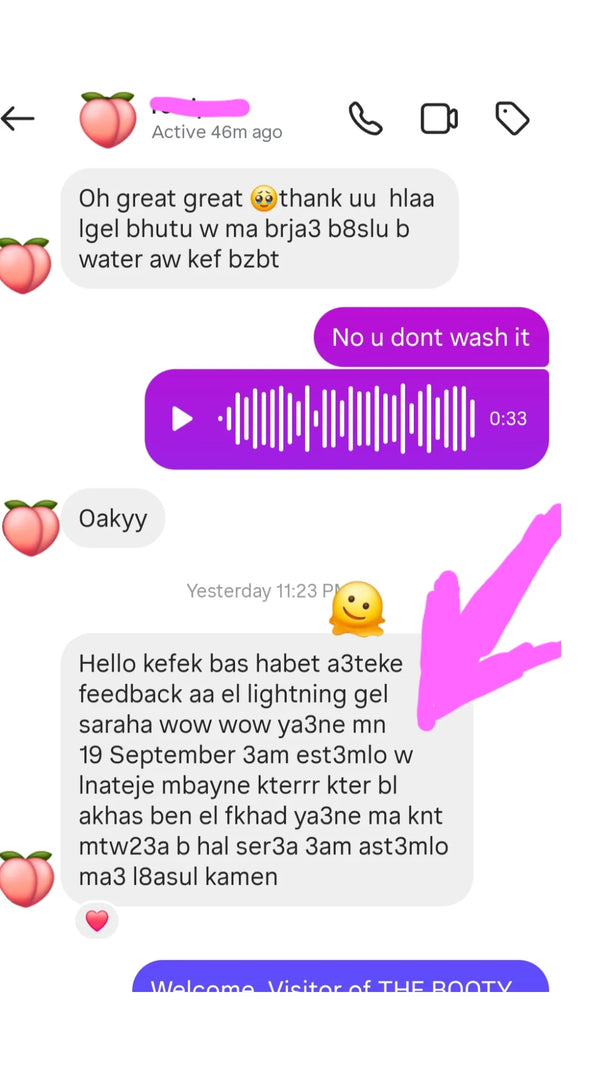View the heart reaction under the feedback message
Screen dimensions: 600x1067
pyautogui.click(x=97, y=921)
